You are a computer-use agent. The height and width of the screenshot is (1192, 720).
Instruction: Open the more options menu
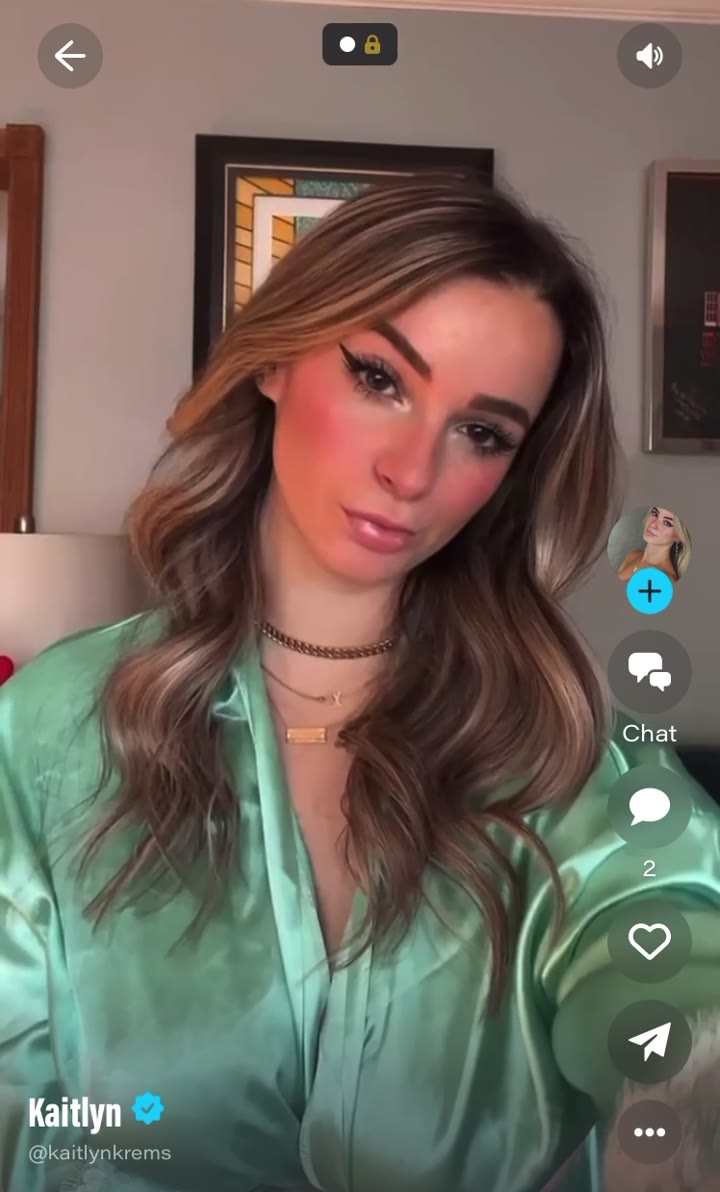click(649, 1132)
